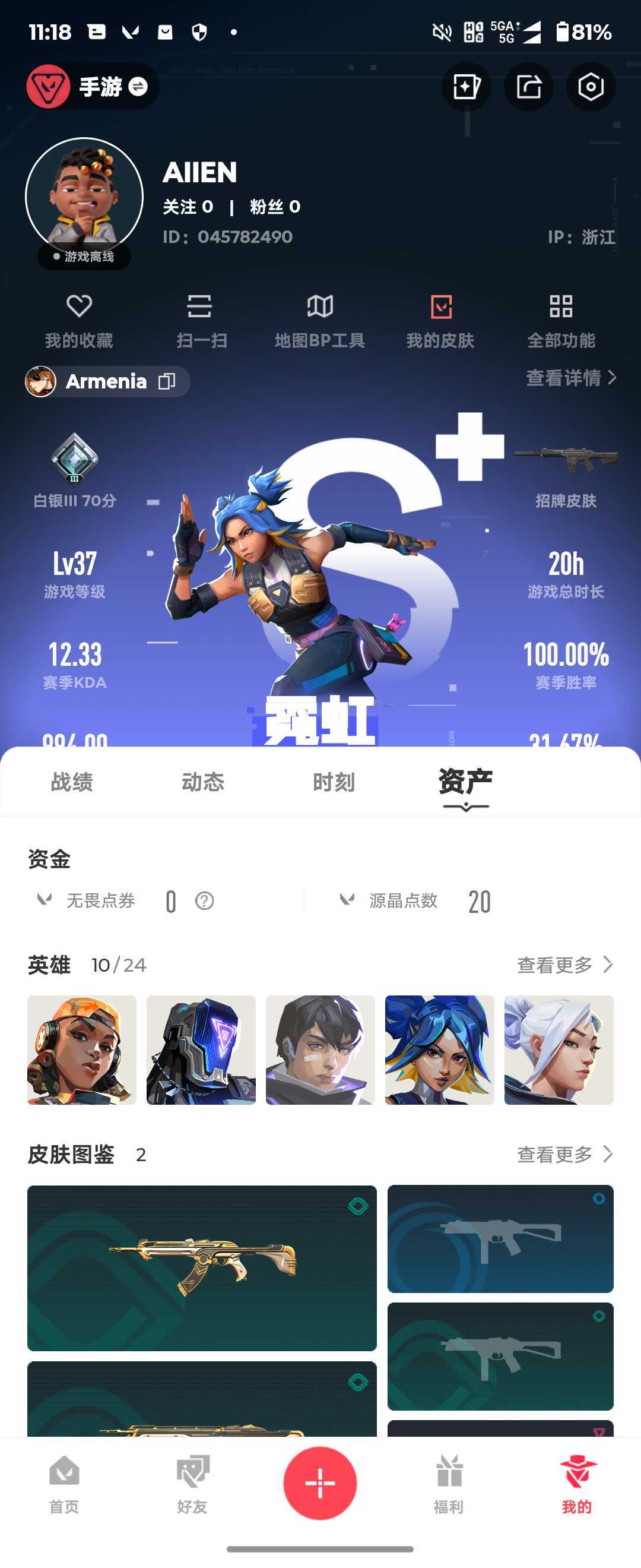This screenshot has height=1568, width=641.
Task: View more in 皮肤图鉴 via 查看更多
Action: pos(564,1154)
